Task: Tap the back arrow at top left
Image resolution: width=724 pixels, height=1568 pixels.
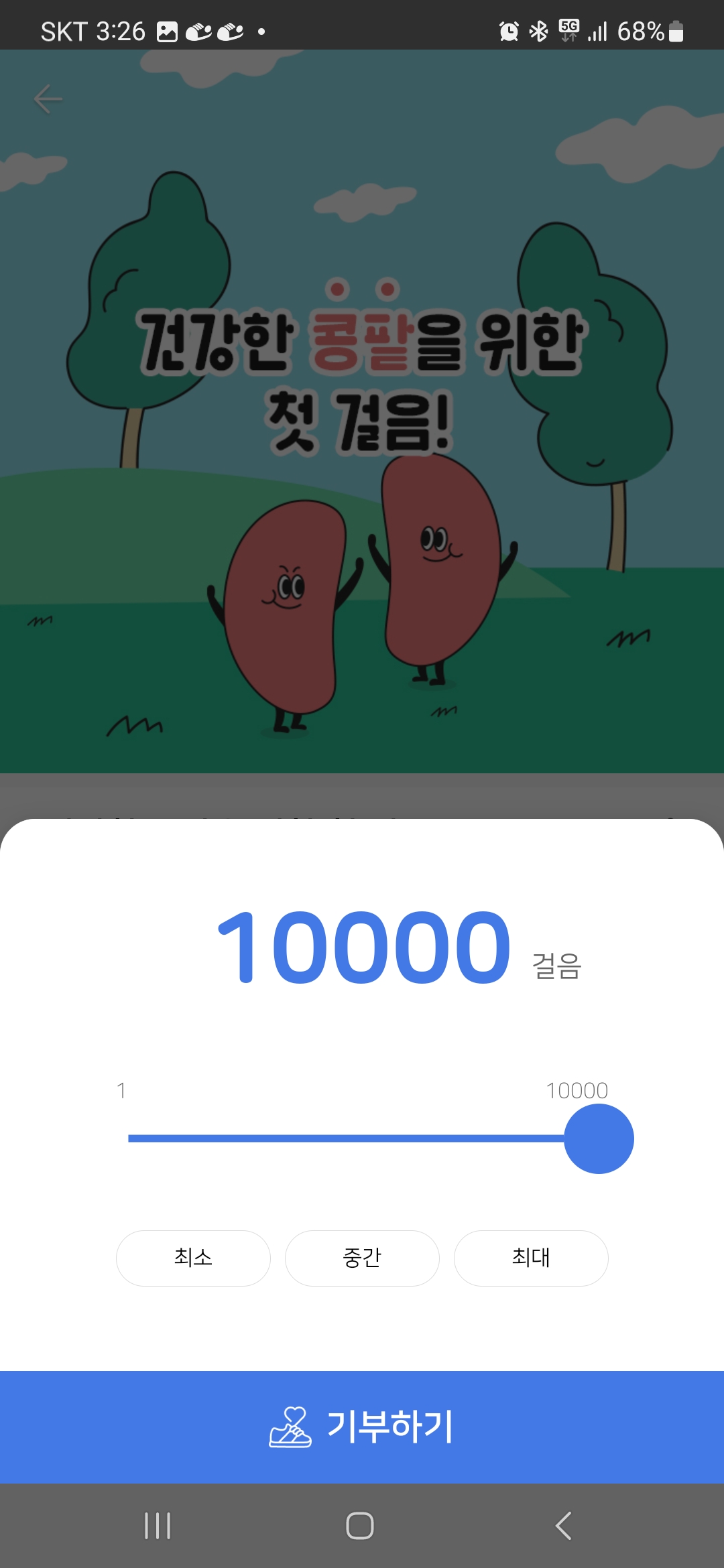Action: [x=48, y=99]
